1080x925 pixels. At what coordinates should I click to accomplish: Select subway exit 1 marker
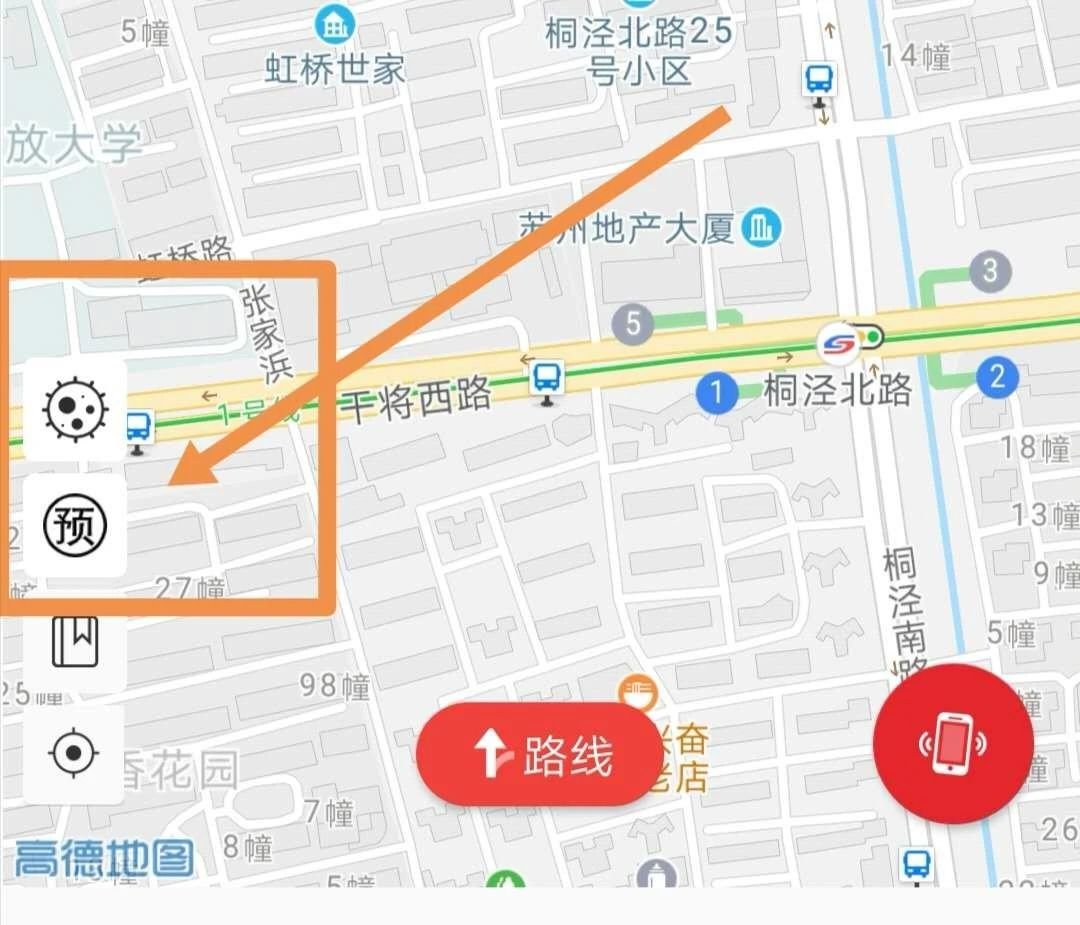pos(715,391)
